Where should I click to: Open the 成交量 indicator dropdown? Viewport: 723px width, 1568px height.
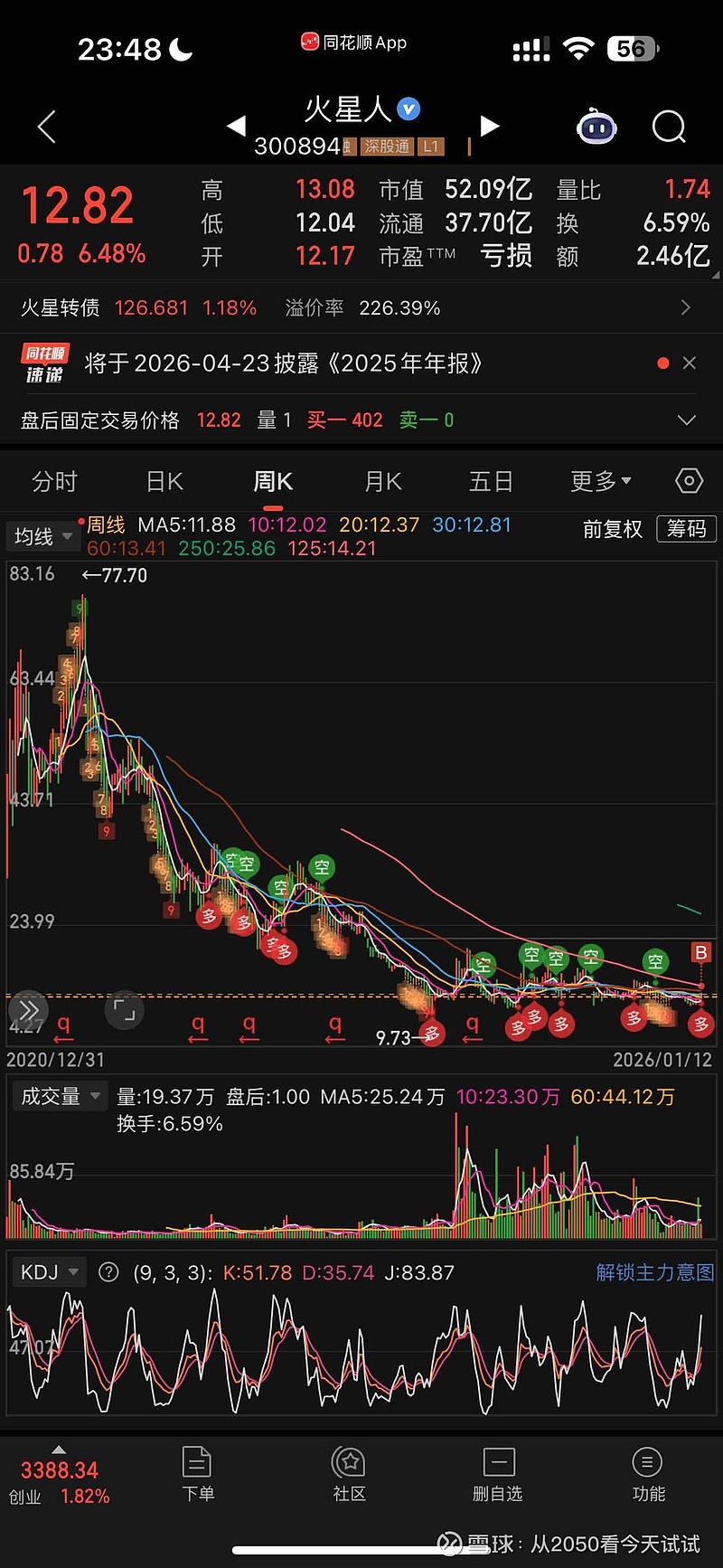pyautogui.click(x=60, y=1097)
